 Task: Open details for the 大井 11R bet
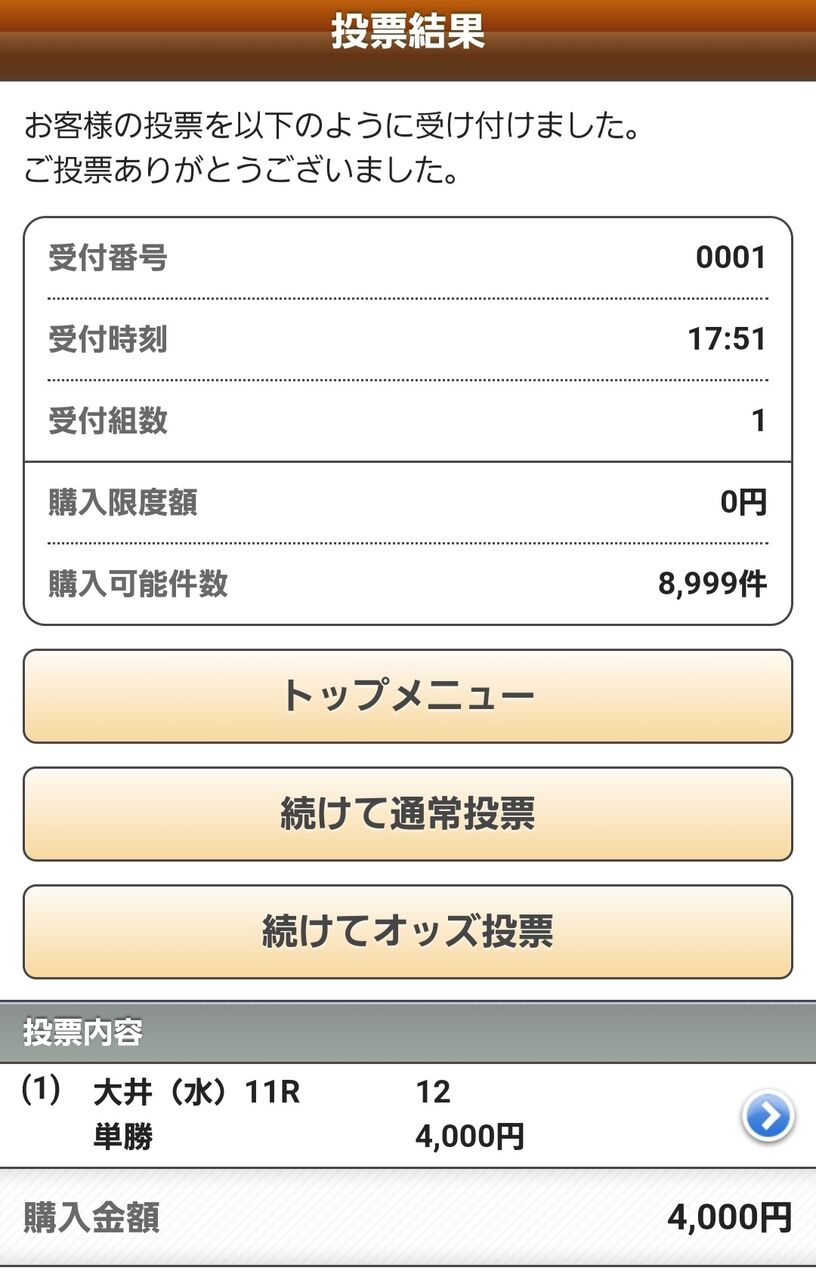tap(767, 1116)
